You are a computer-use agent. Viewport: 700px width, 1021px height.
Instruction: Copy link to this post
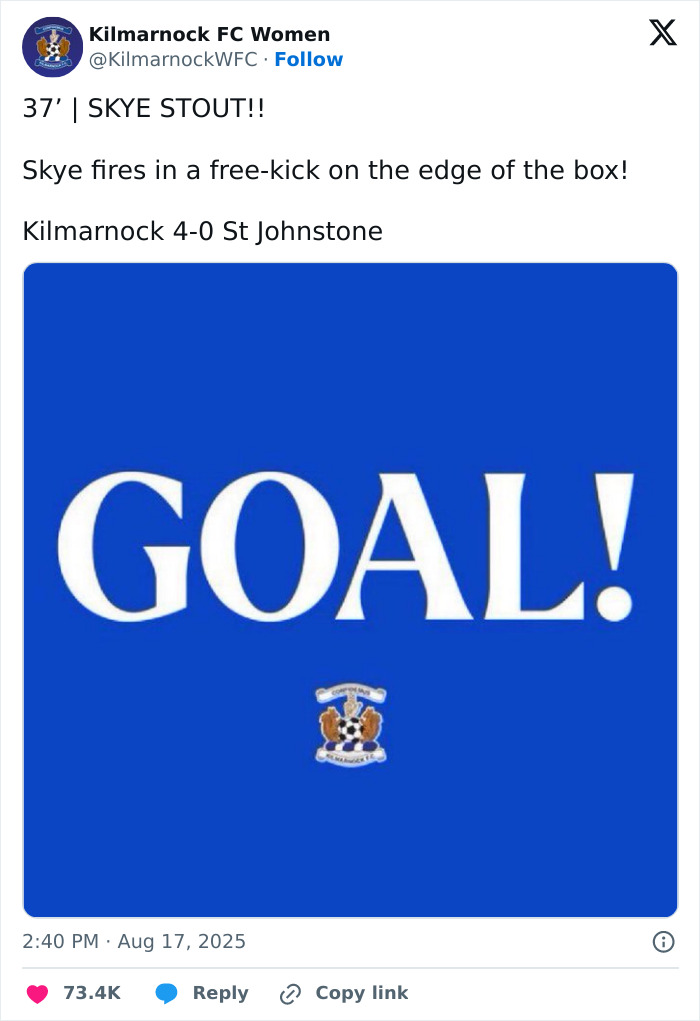tap(344, 993)
